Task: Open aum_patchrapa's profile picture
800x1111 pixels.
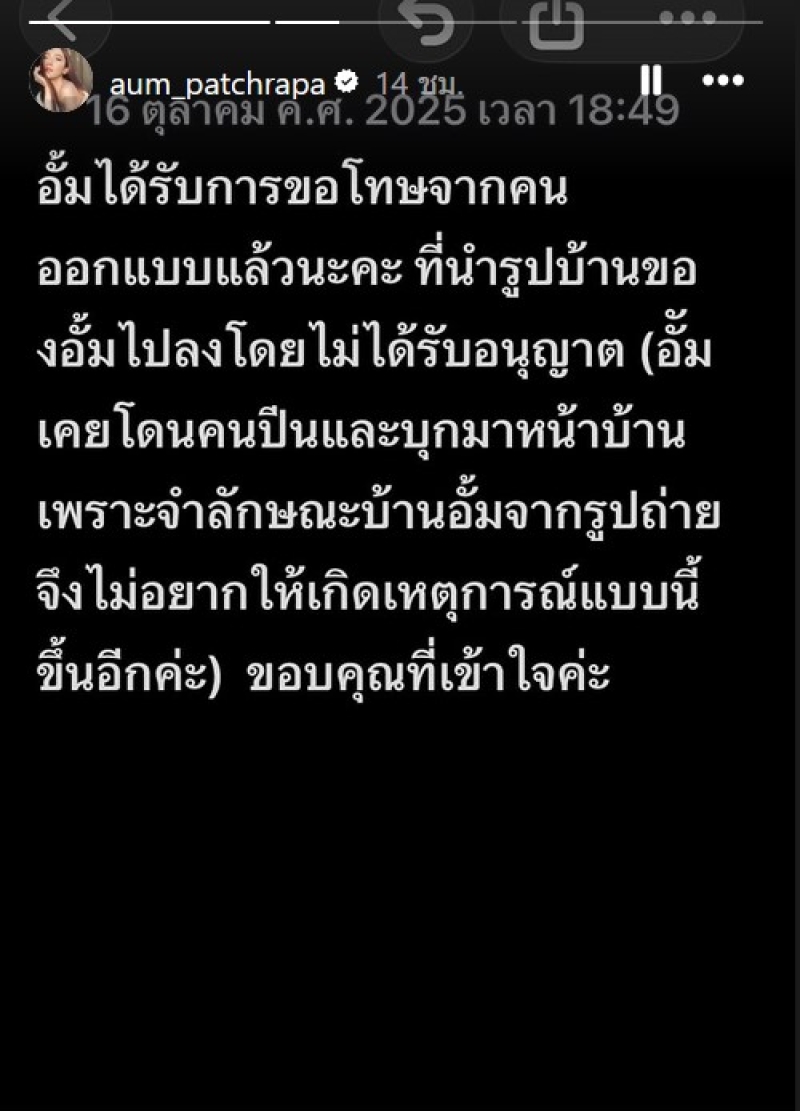Action: 60,80
